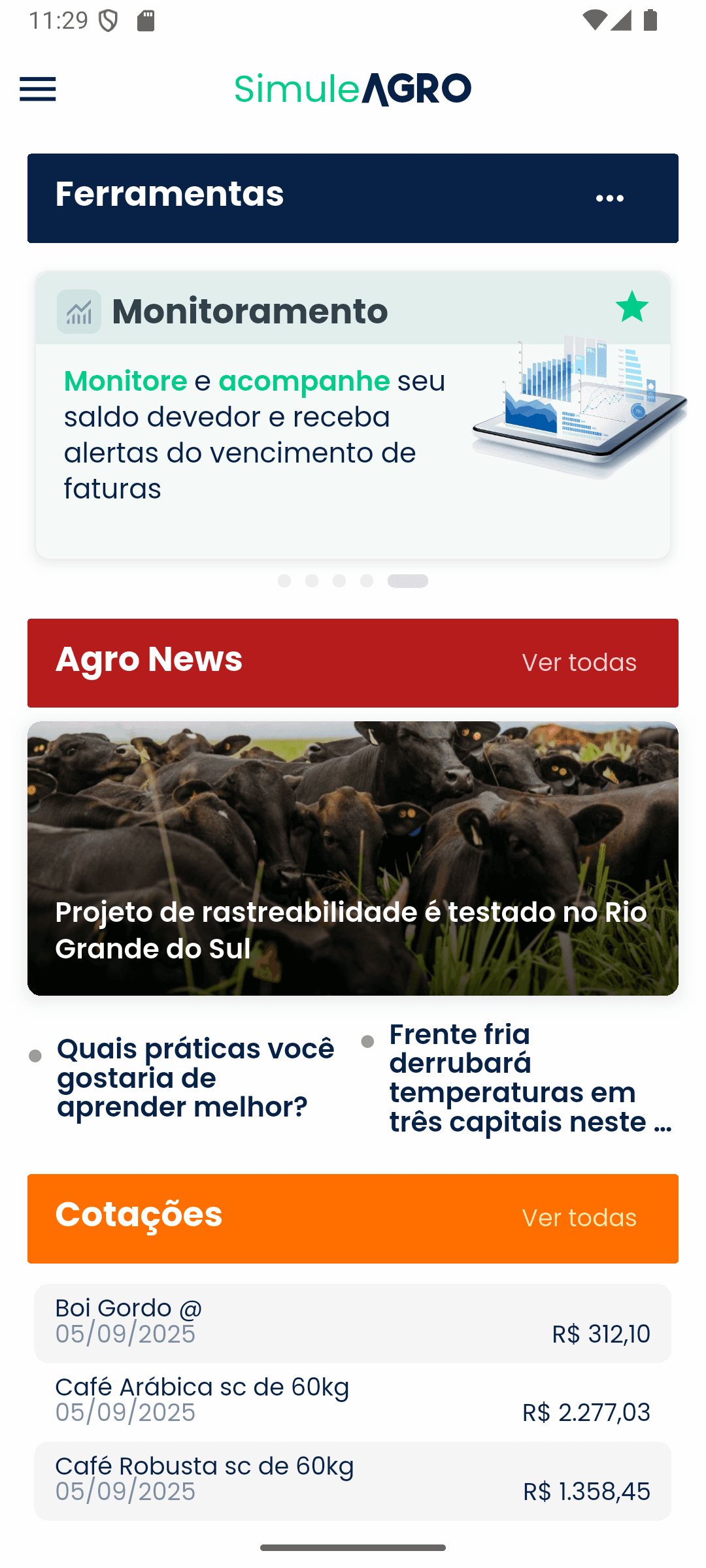The width and height of the screenshot is (706, 1568).
Task: Check the Café Robusta sc de 60kg quote
Action: point(353,1480)
